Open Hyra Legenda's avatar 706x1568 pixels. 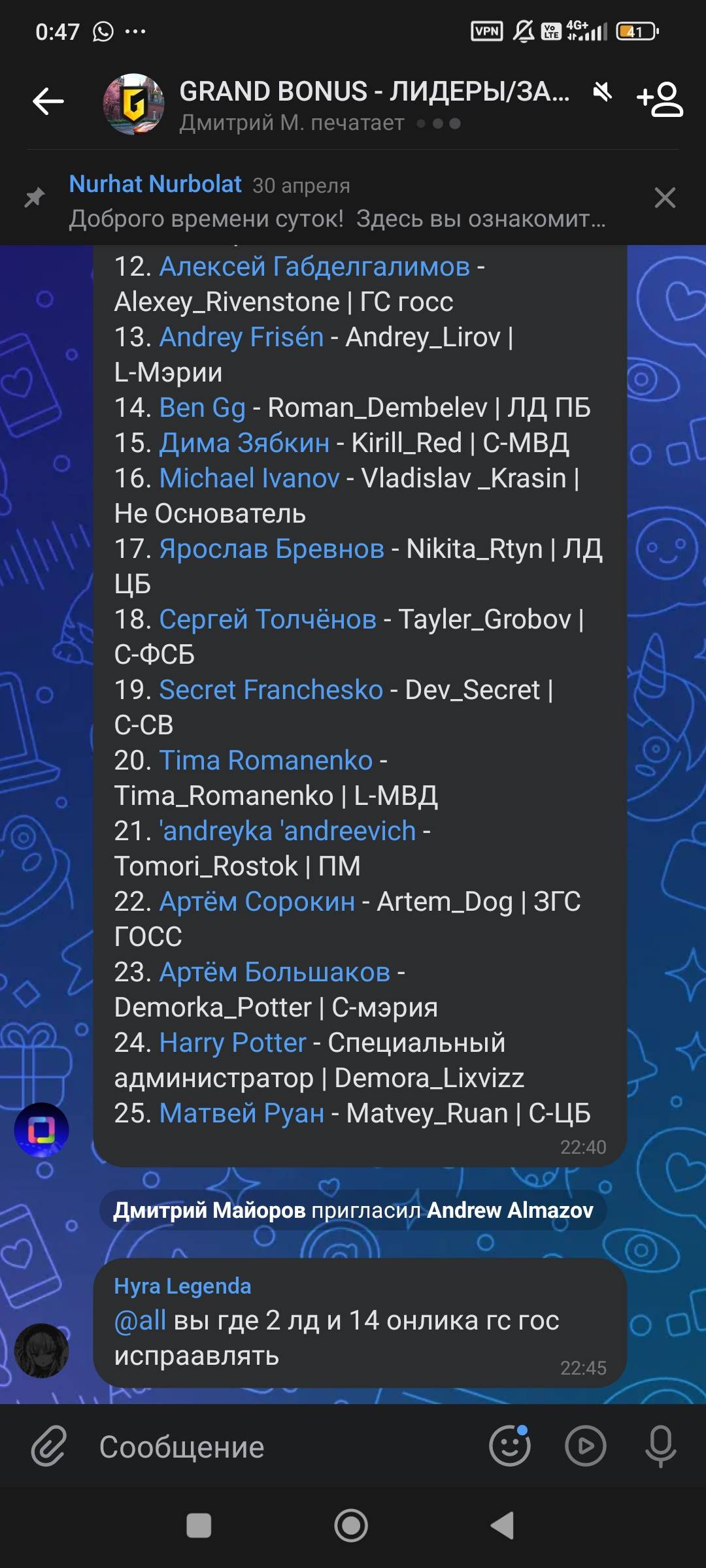(42, 1350)
